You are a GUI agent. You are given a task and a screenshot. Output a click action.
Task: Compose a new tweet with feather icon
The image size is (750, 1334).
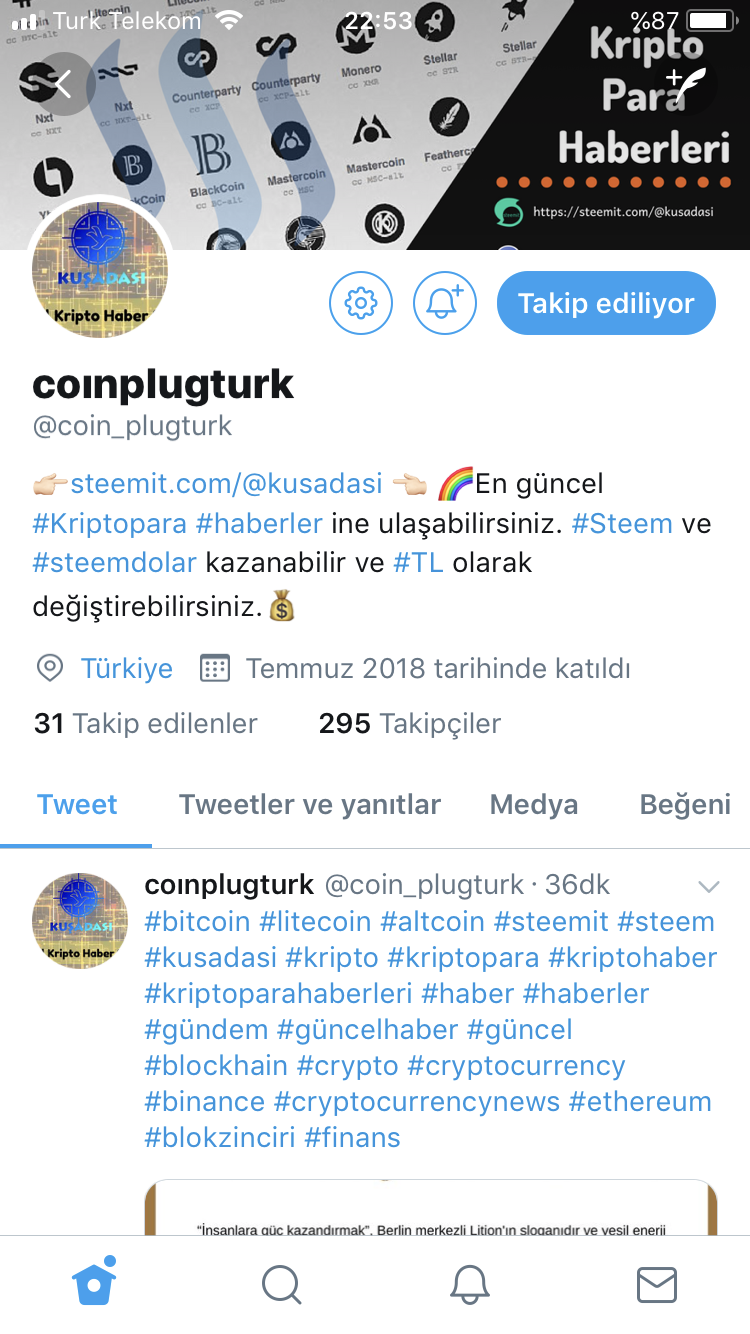[x=686, y=85]
